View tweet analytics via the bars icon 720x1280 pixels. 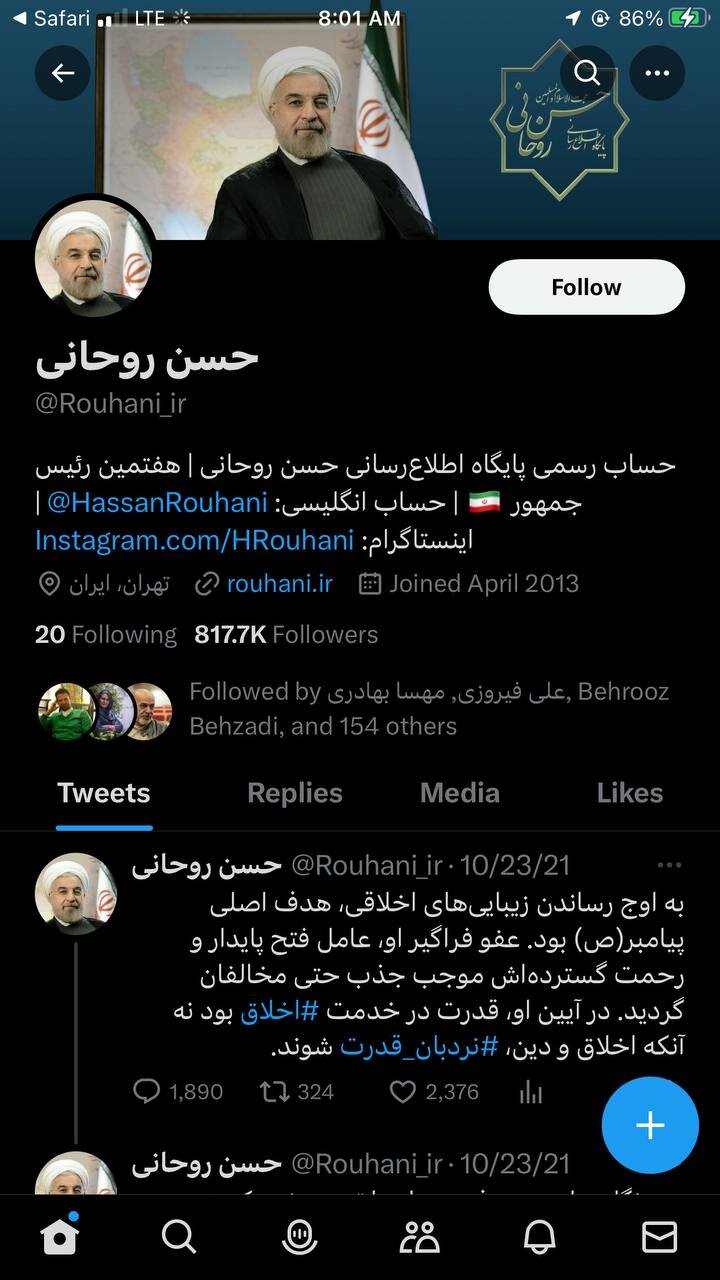pos(530,1092)
